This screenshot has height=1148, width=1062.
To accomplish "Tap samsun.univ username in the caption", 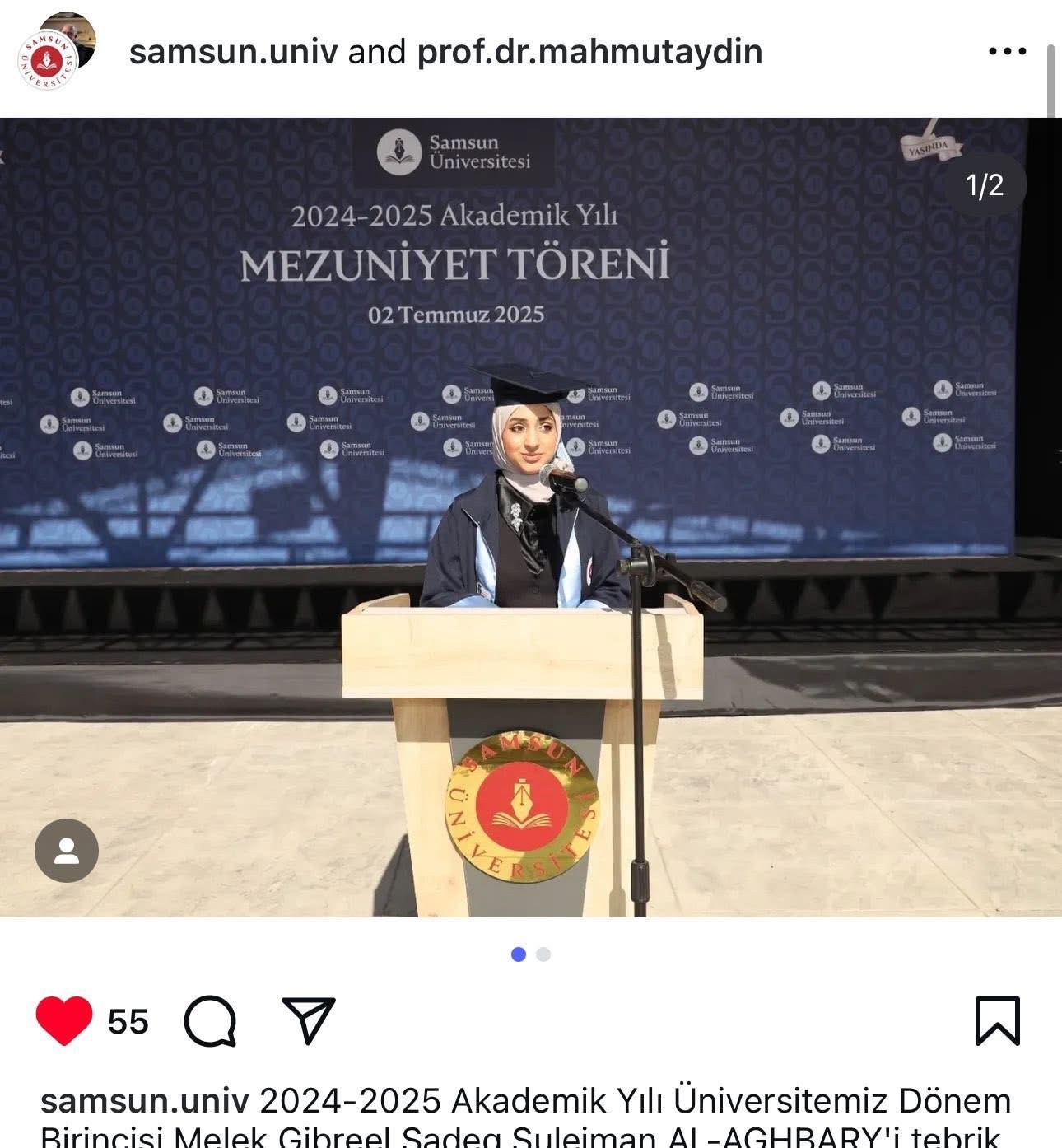I will 144,1101.
